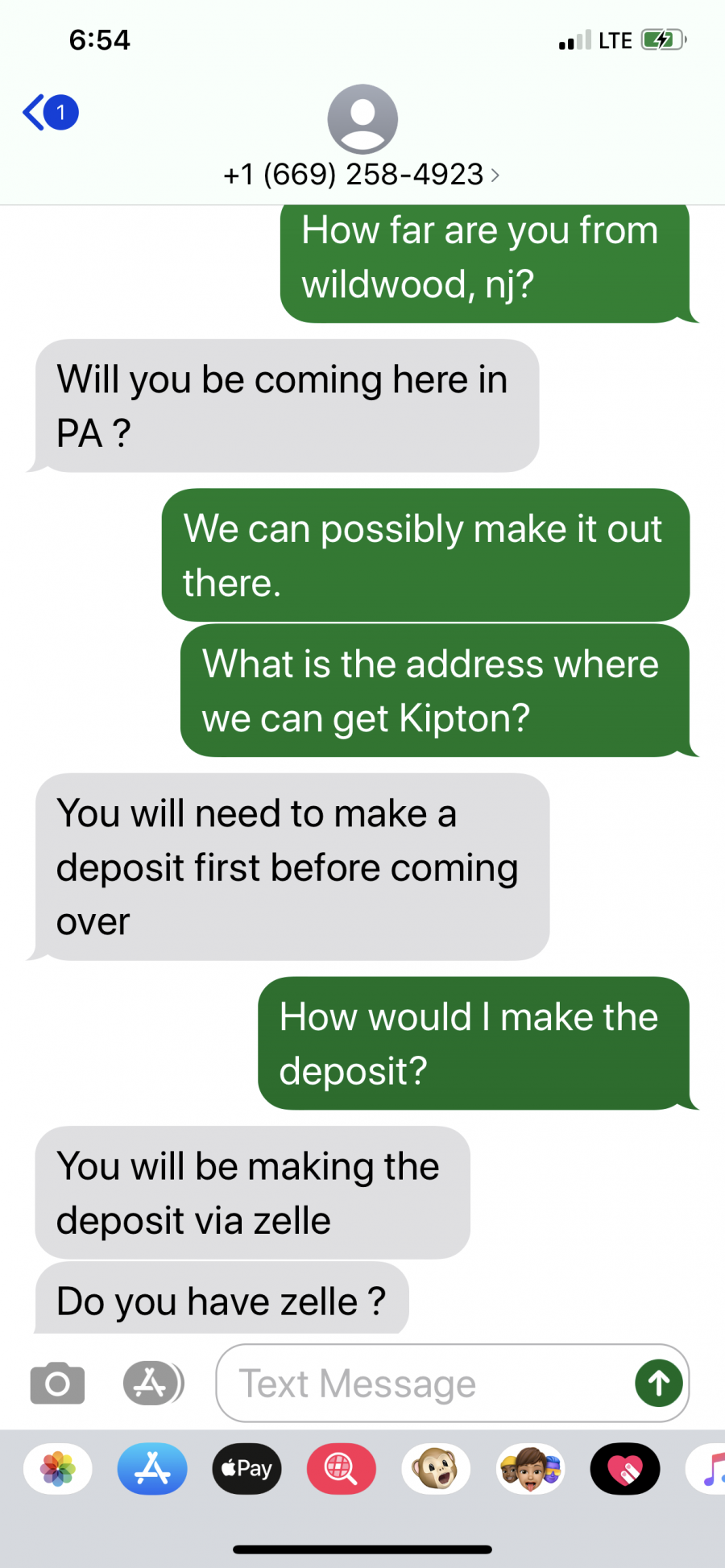Open Memoji stickers

530,1469
